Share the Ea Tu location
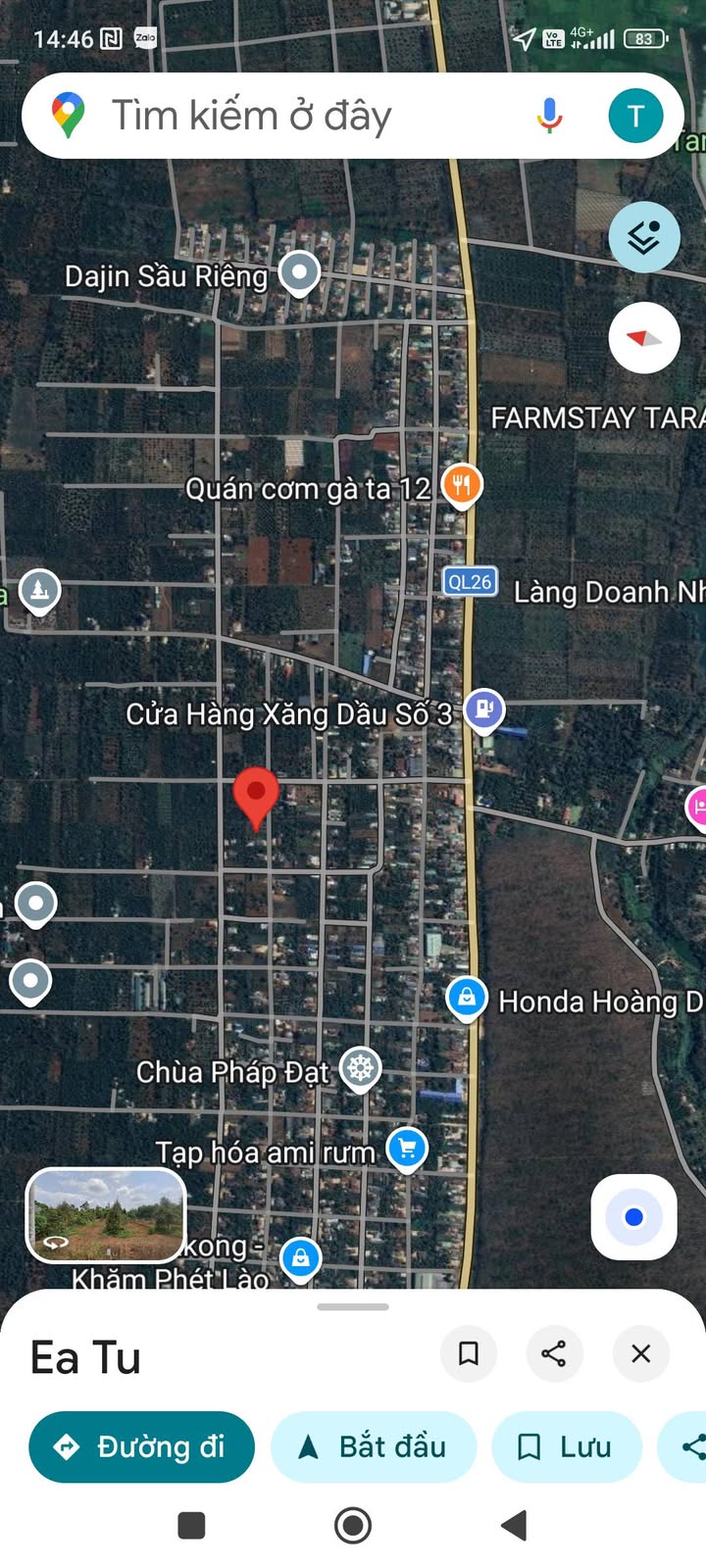Image resolution: width=706 pixels, height=1568 pixels. pyautogui.click(x=554, y=1353)
